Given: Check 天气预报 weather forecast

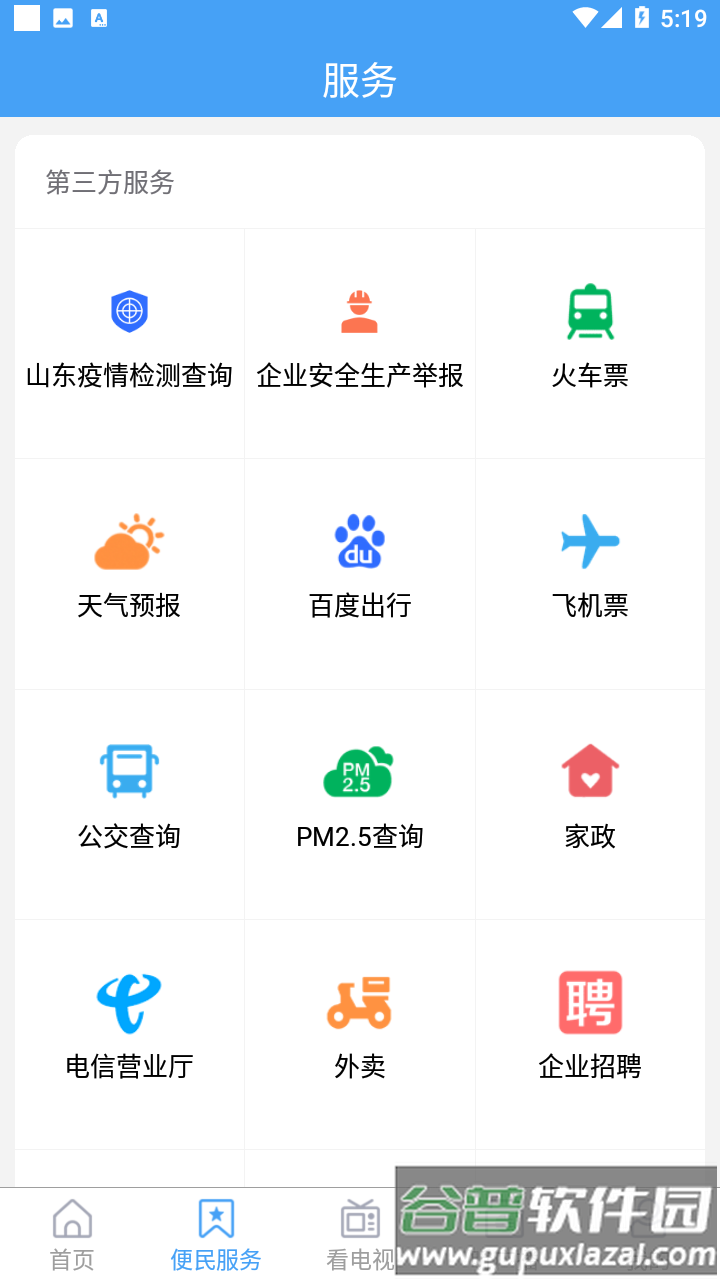Looking at the screenshot, I should 129,573.
